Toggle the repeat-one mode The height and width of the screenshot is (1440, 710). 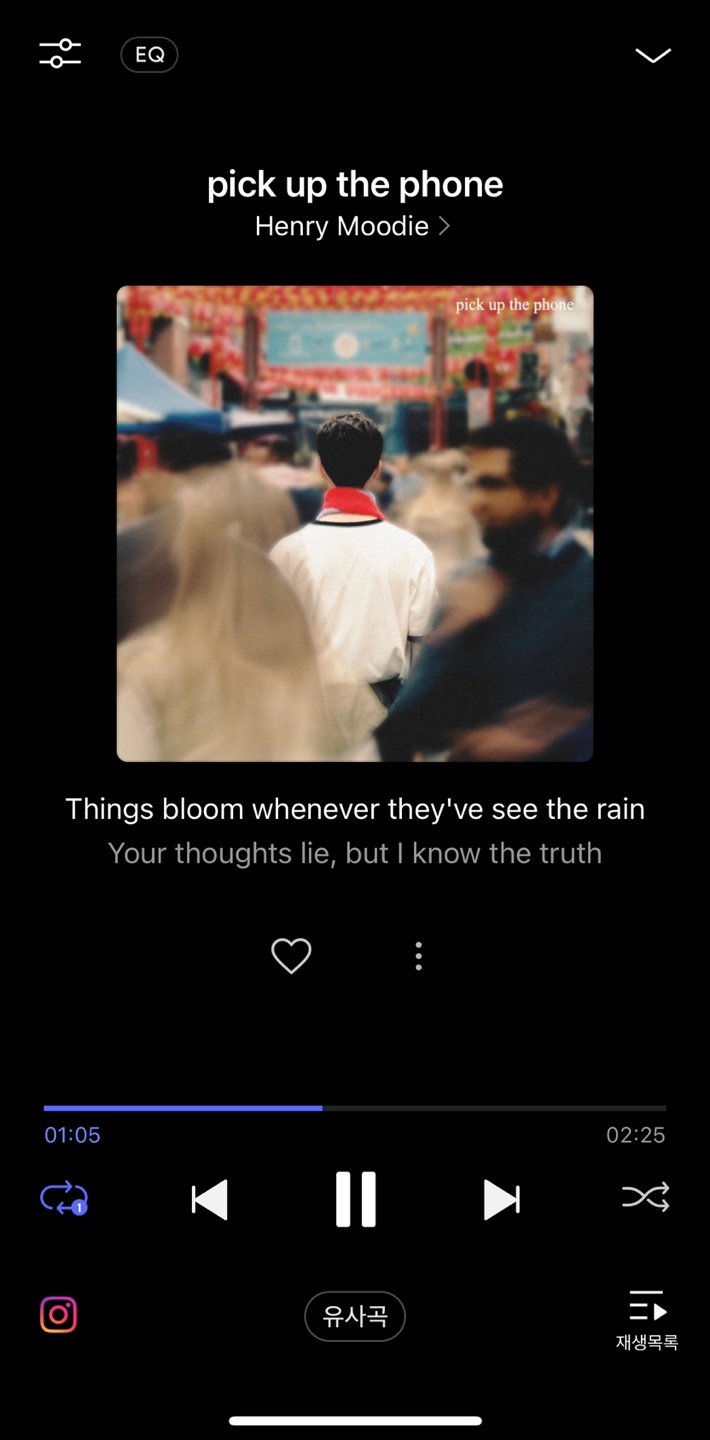(64, 1198)
